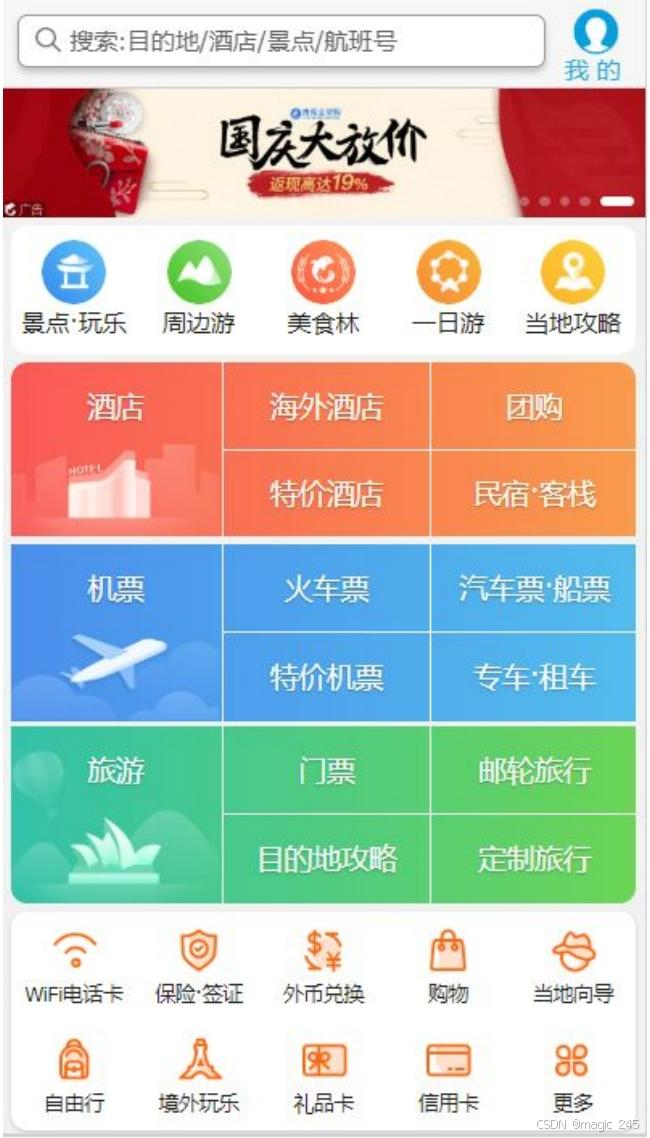The width and height of the screenshot is (650, 1138).
Task: Open 专车·租车 car rental
Action: coord(533,677)
